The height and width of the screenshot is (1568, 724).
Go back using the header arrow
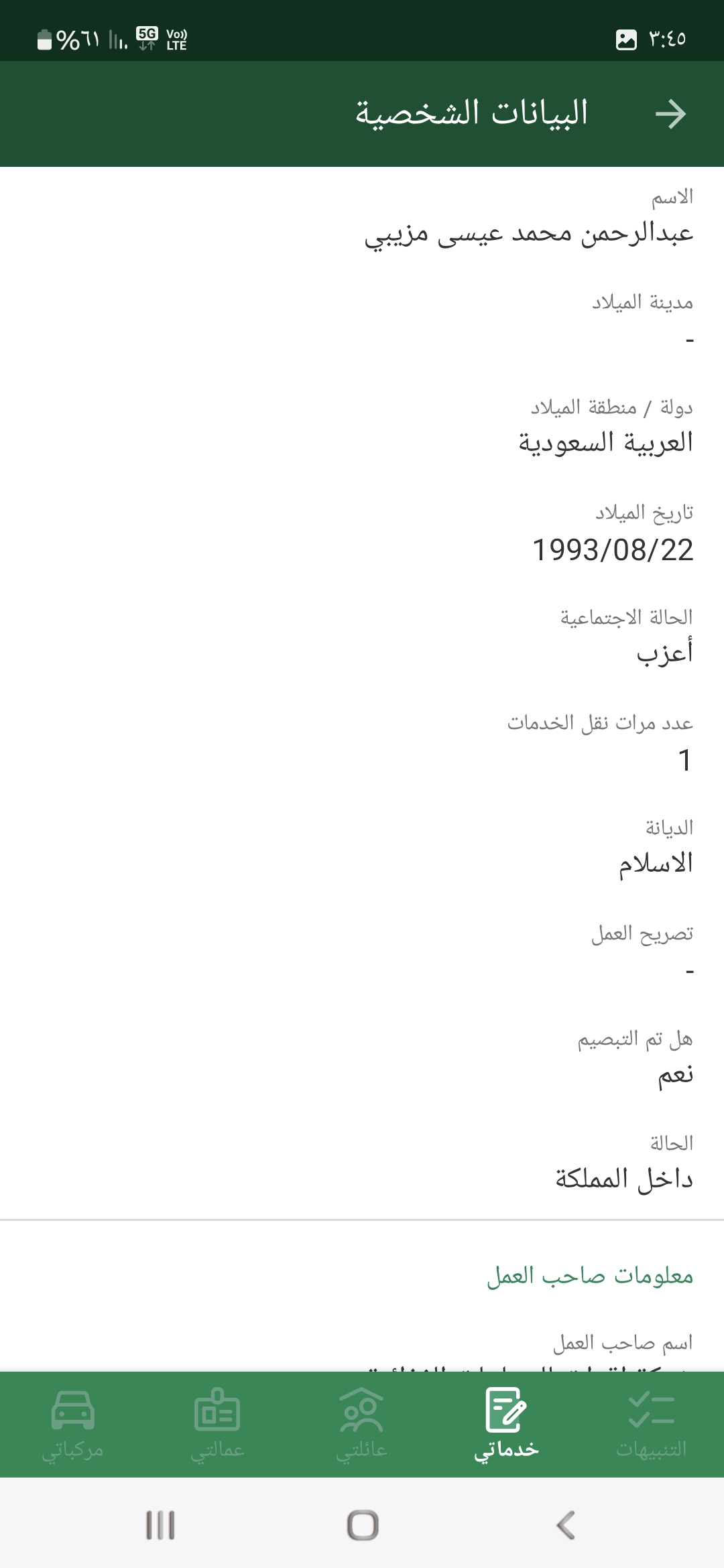click(670, 114)
